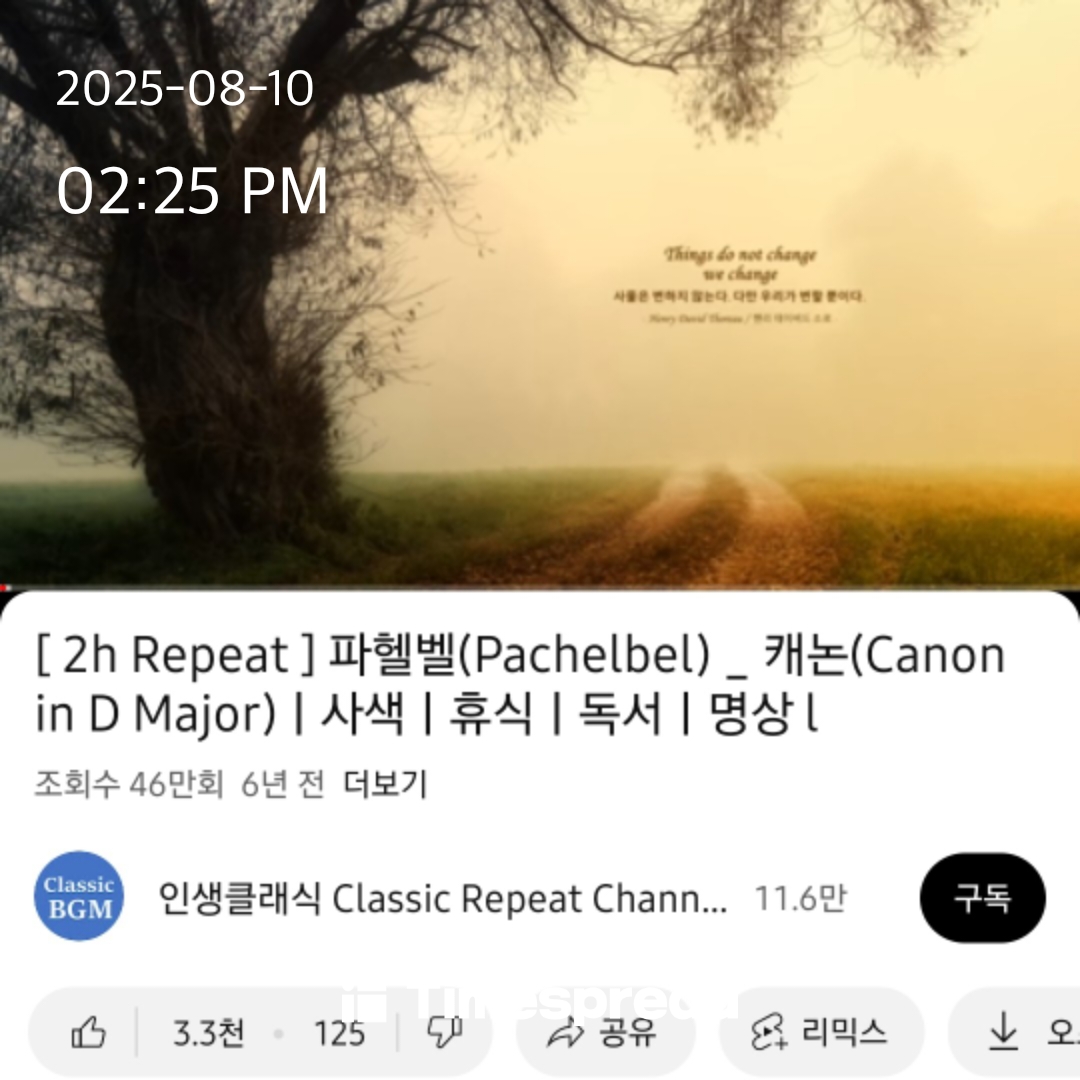Screen dimensions: 1080x1080
Task: Open 인생클래식 channel avatar
Action: 79,897
